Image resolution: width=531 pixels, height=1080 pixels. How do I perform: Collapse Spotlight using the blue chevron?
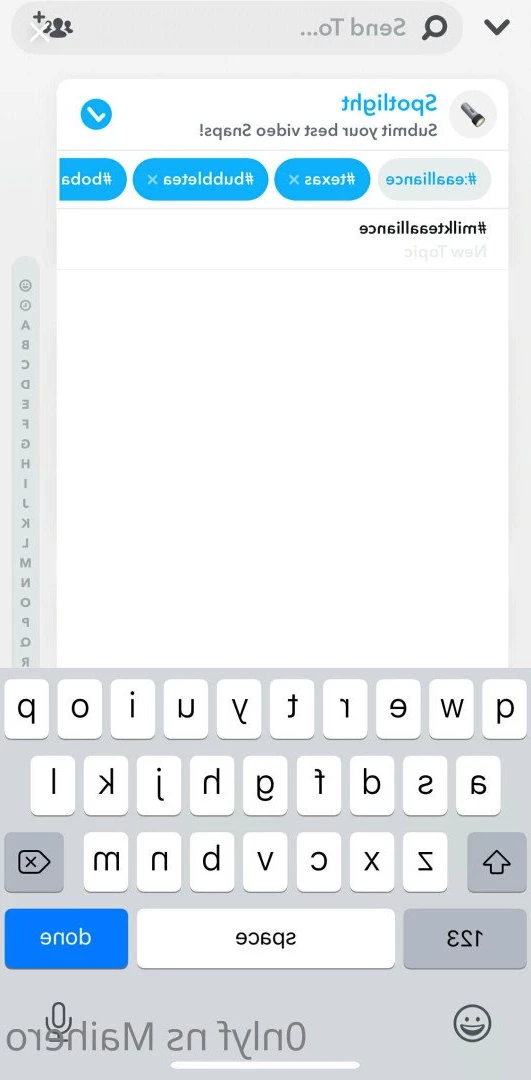click(x=96, y=114)
